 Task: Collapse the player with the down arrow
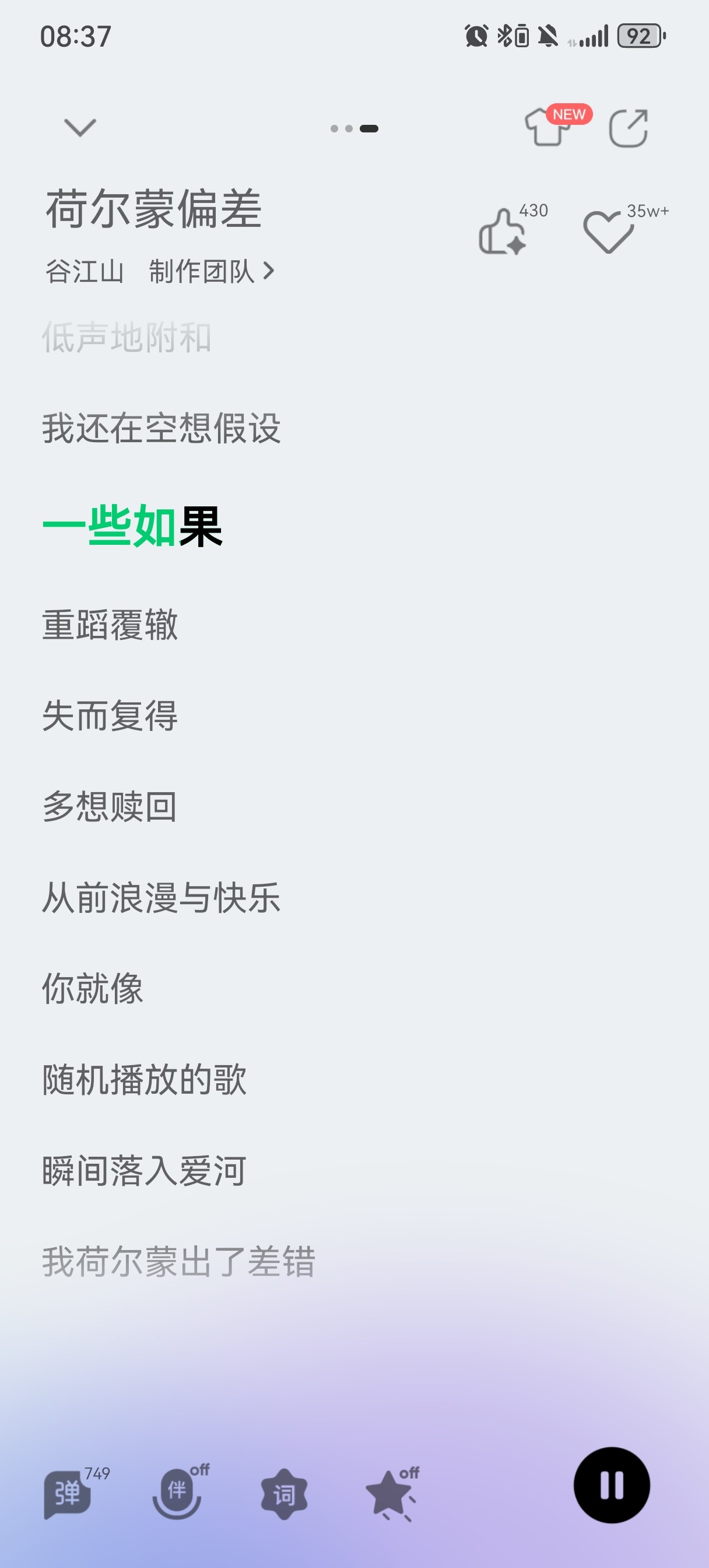point(80,128)
